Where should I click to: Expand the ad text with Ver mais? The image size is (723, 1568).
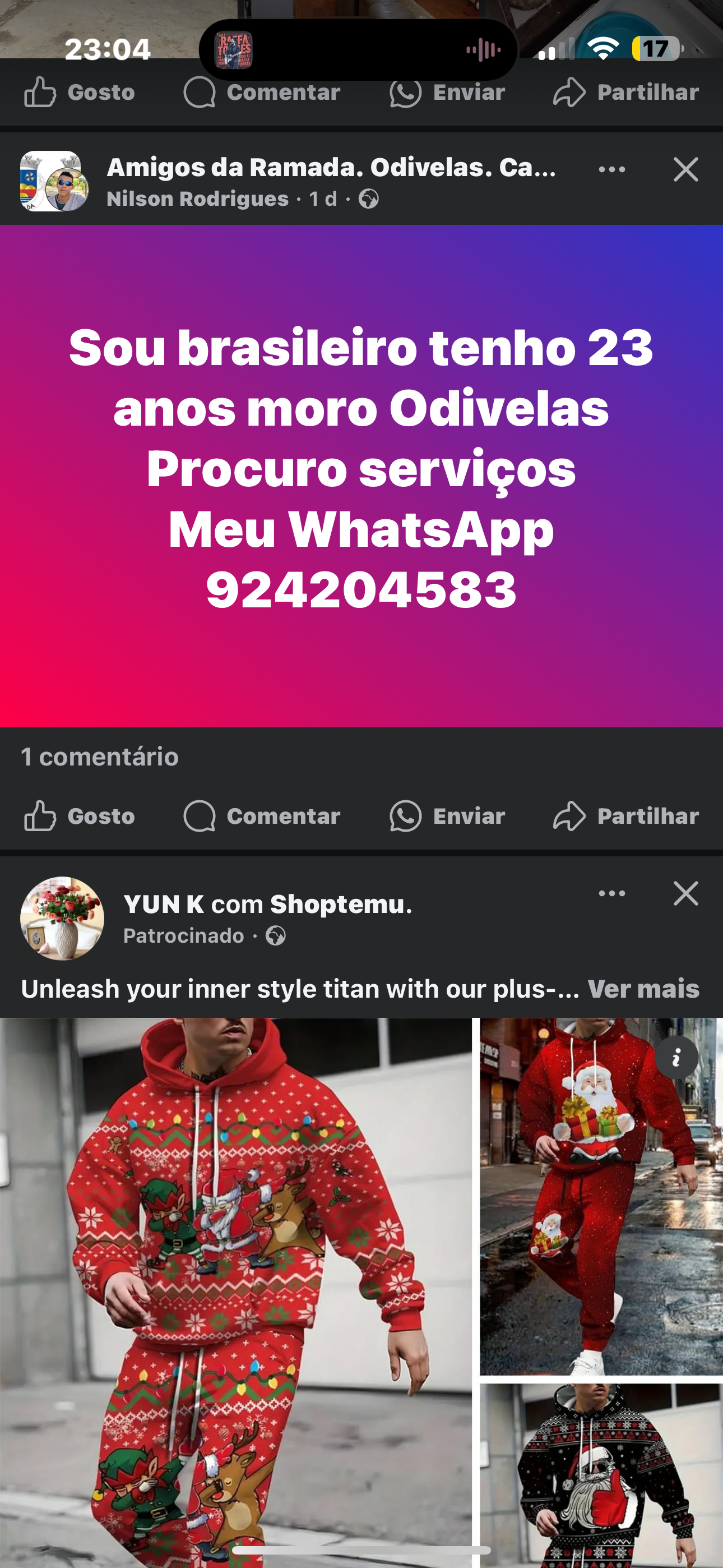click(x=643, y=990)
